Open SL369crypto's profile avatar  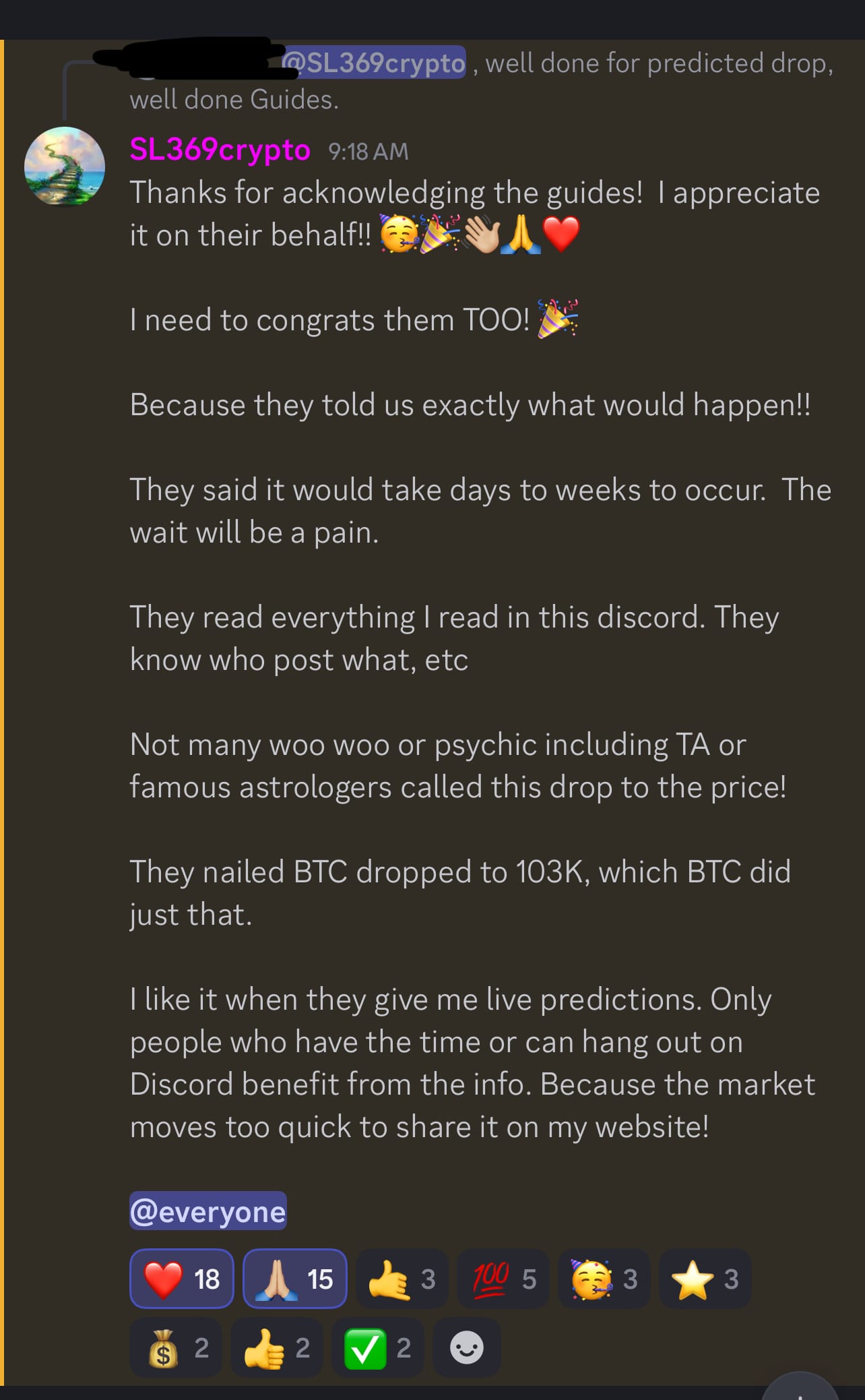[65, 166]
